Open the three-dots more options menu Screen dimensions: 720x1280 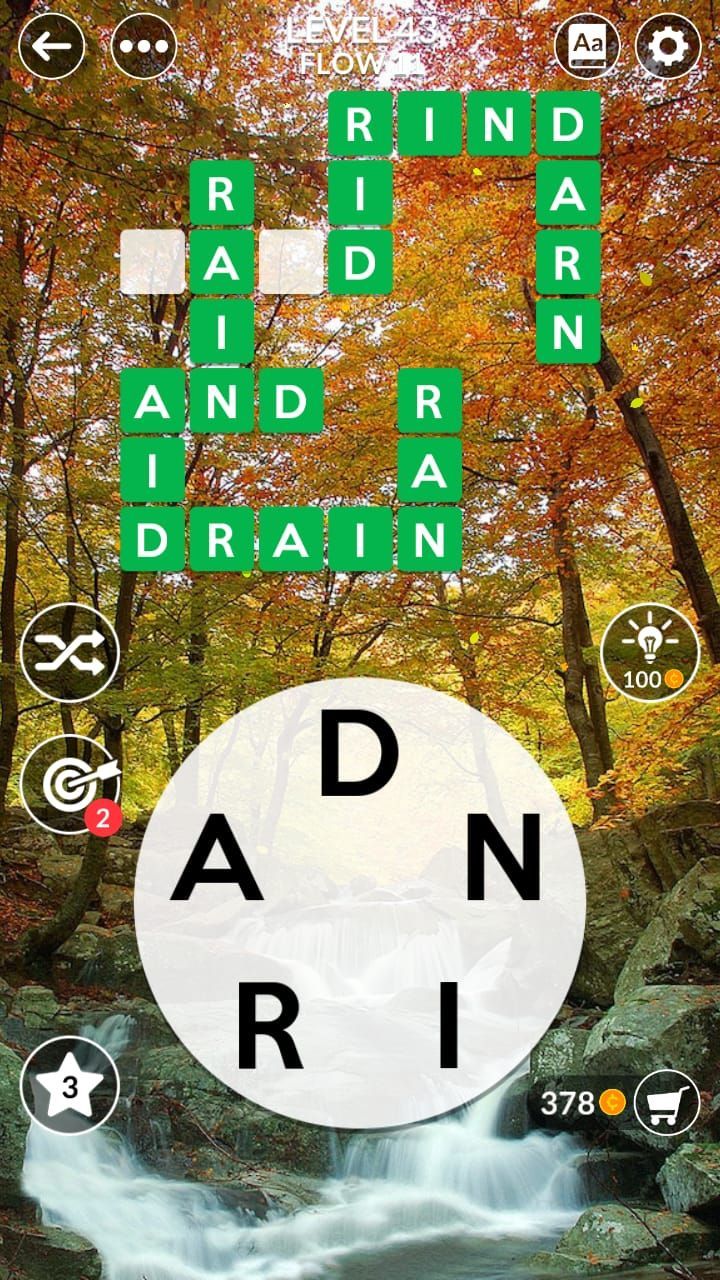[x=144, y=46]
